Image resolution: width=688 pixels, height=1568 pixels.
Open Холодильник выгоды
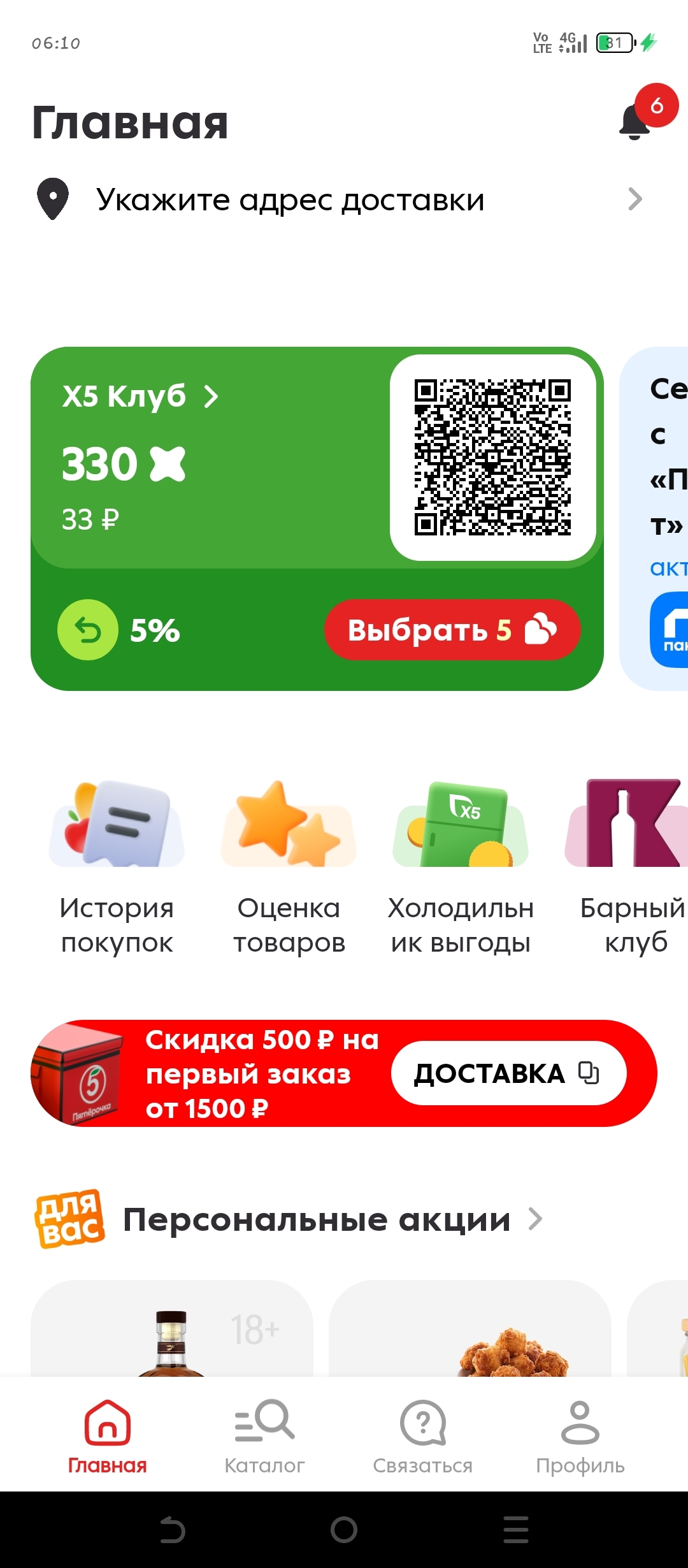pos(461,867)
